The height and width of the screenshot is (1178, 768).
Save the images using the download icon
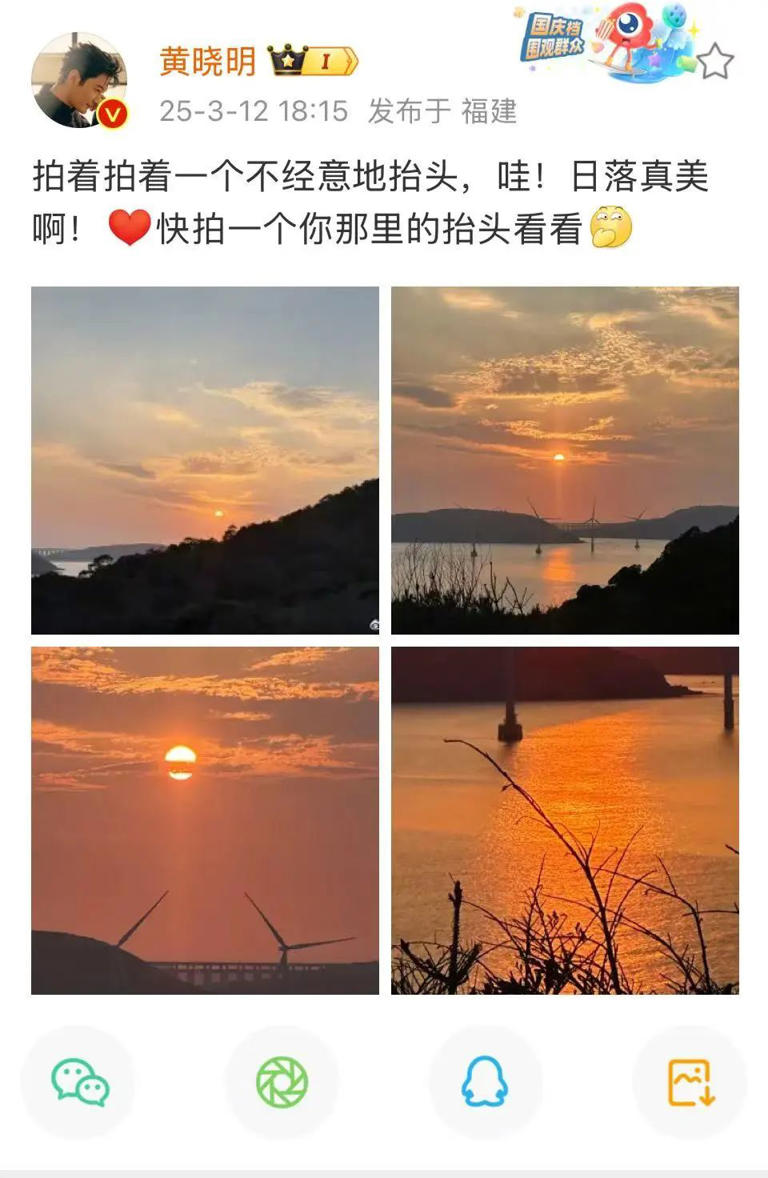[687, 1083]
